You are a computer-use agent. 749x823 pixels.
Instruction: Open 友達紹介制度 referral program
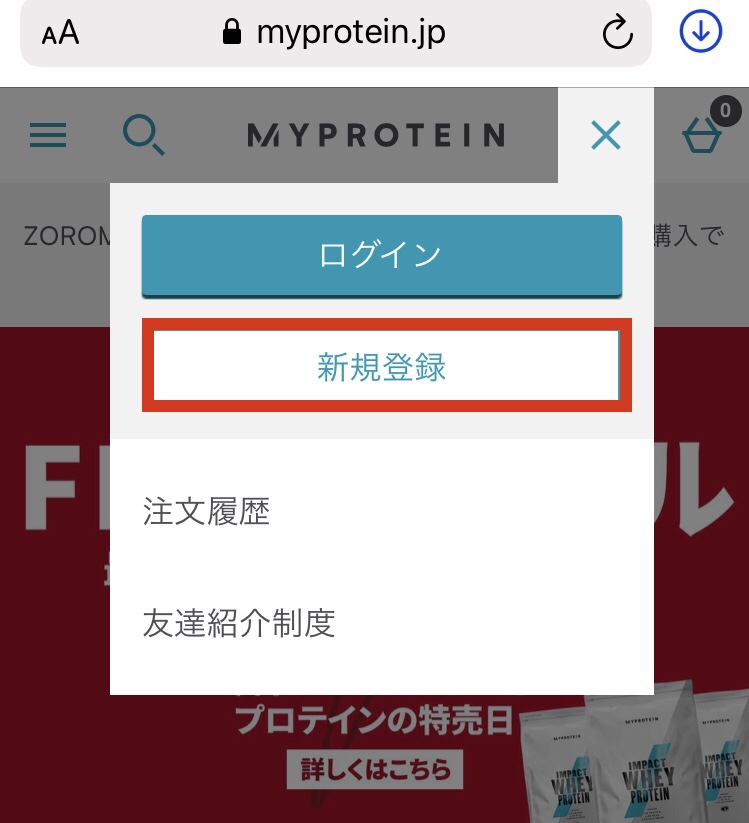pyautogui.click(x=238, y=623)
